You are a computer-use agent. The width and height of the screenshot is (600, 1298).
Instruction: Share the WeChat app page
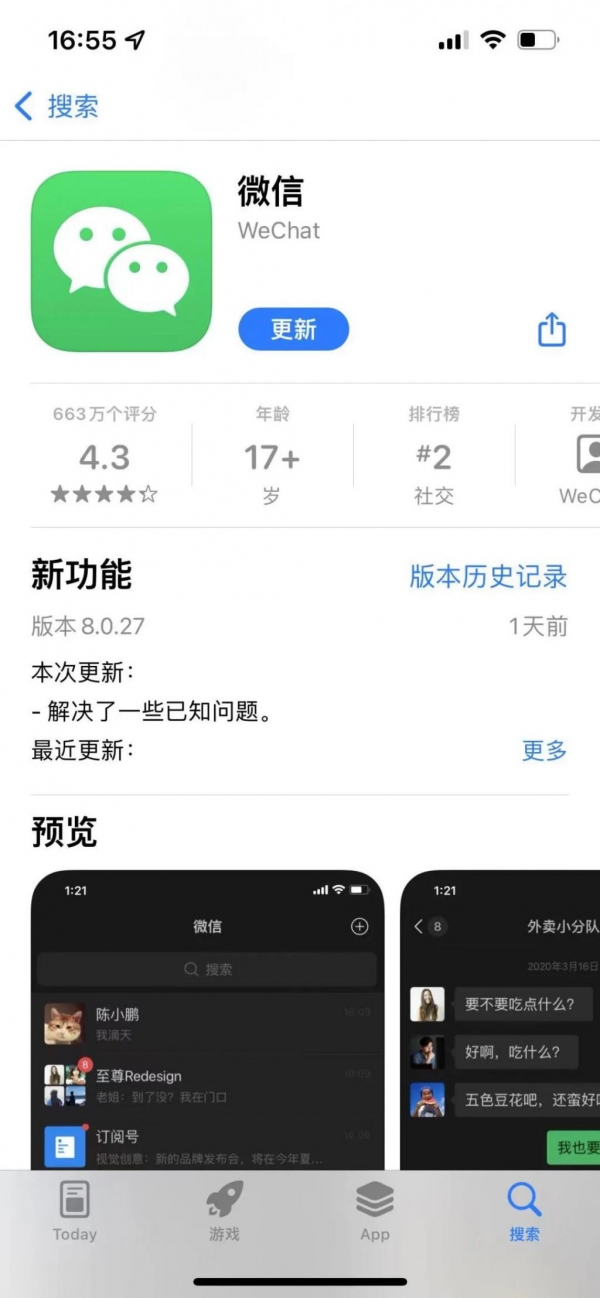coord(552,329)
